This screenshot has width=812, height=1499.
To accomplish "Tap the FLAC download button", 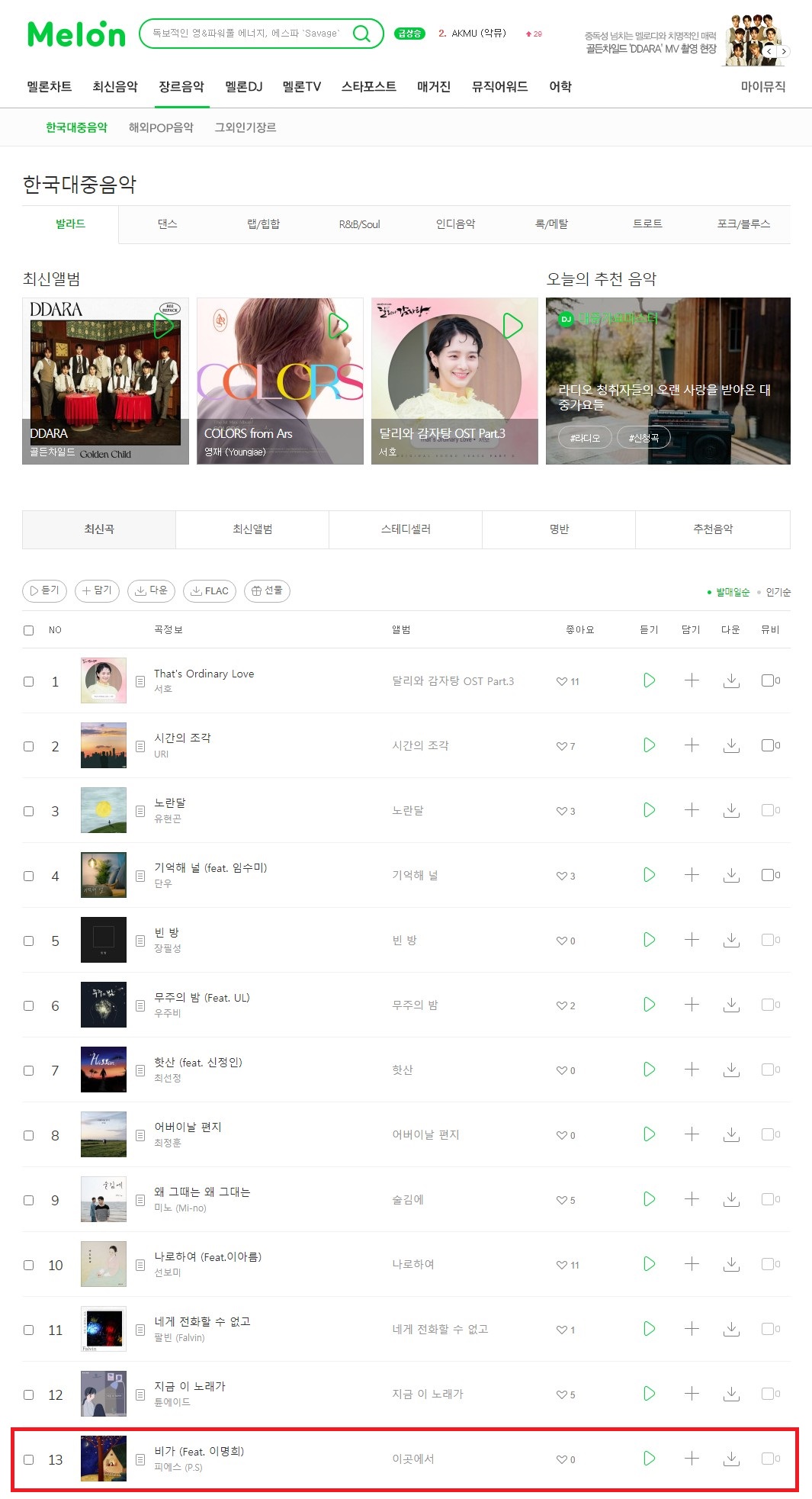I will pyautogui.click(x=210, y=590).
